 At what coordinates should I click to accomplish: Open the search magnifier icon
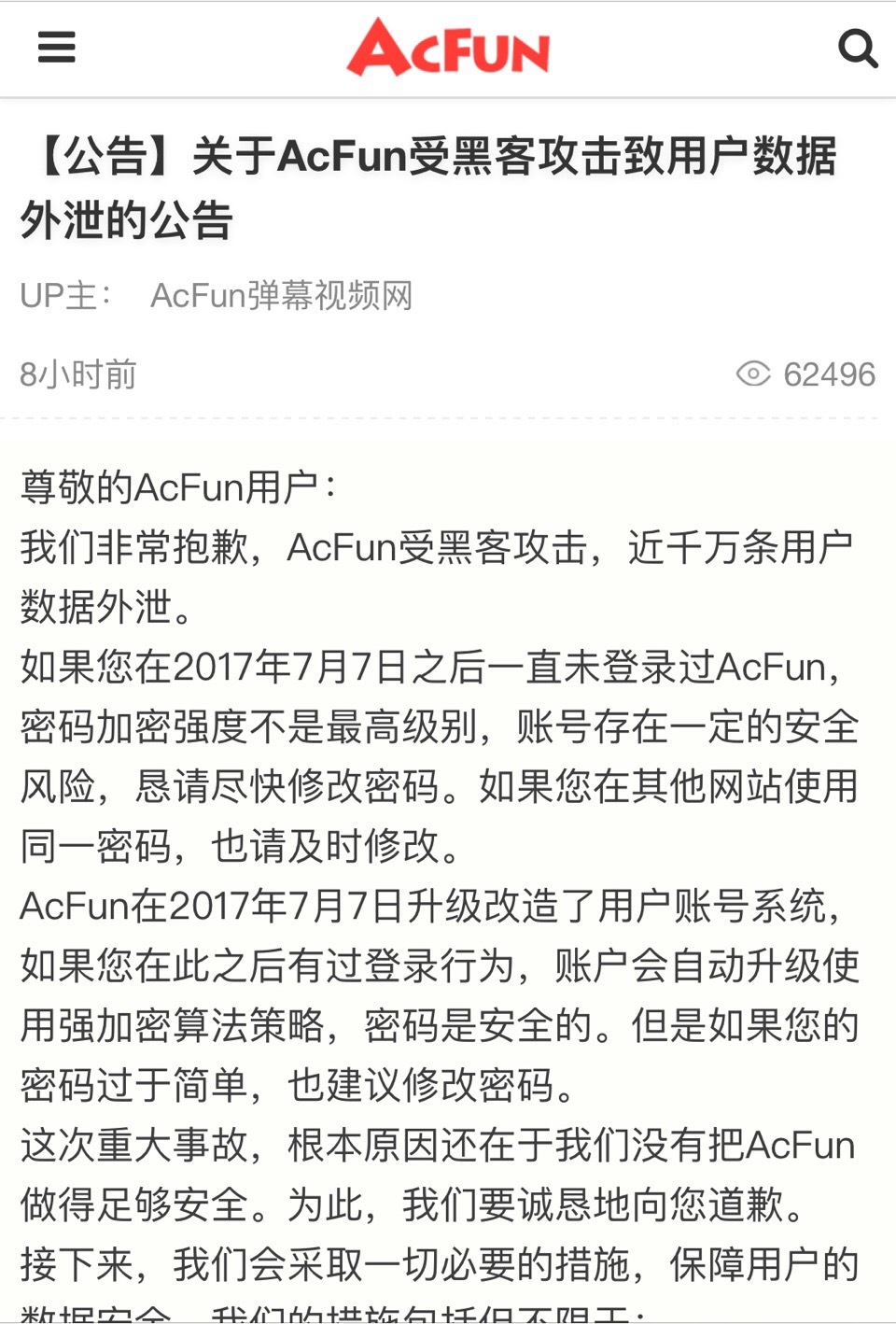click(x=857, y=48)
